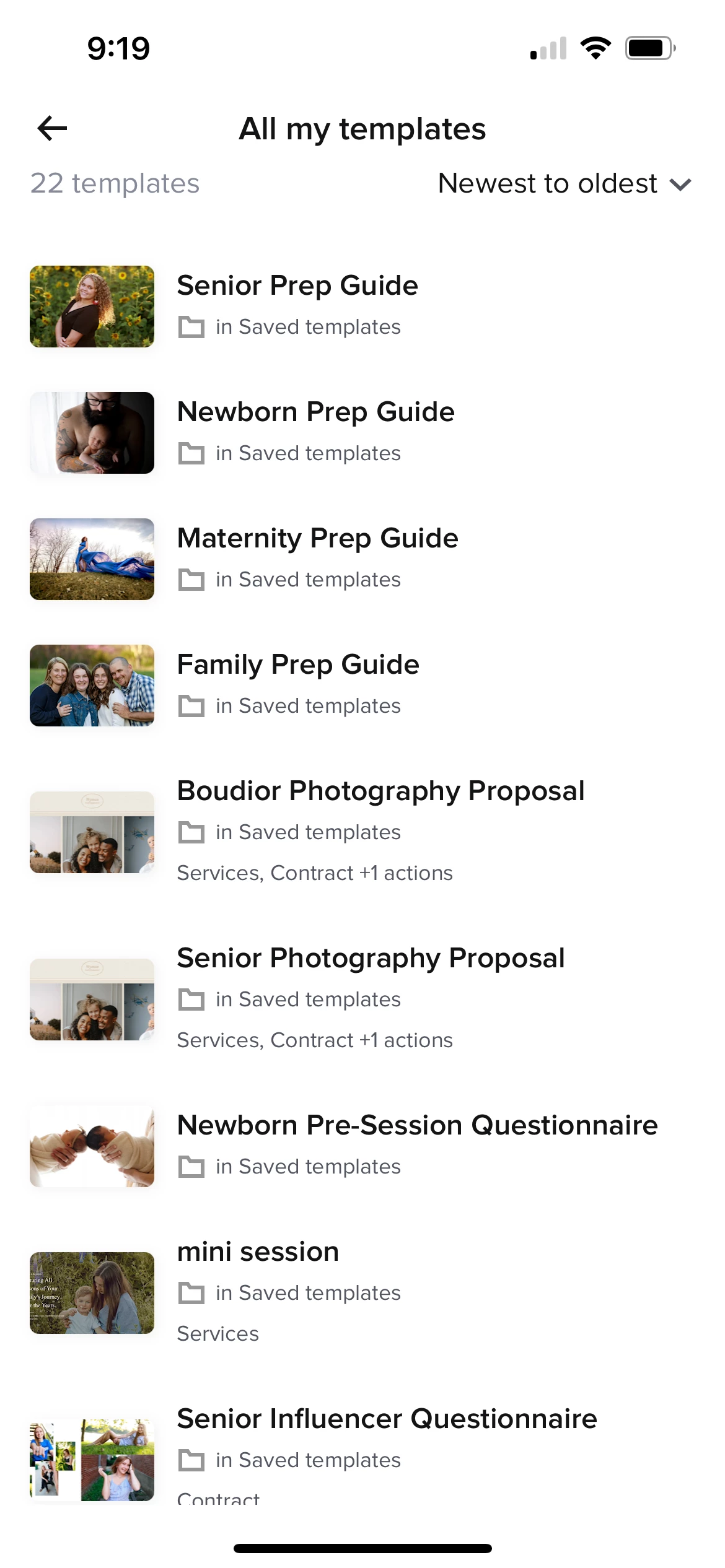Open the Boudior Photography Proposal template
This screenshot has width=725, height=1568.
380,792
